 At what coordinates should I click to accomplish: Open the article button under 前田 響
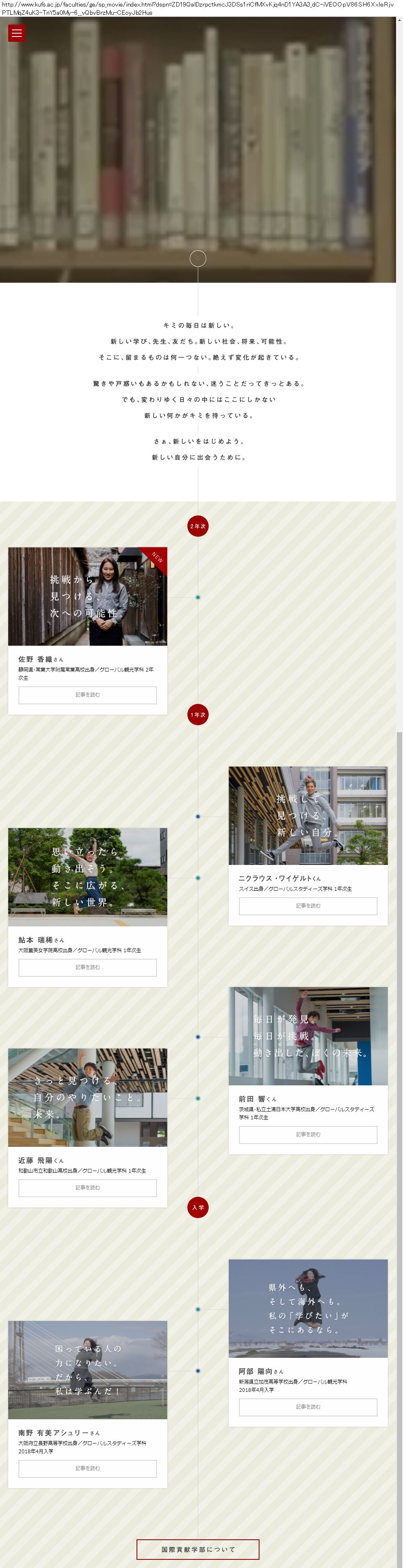pyautogui.click(x=308, y=1135)
